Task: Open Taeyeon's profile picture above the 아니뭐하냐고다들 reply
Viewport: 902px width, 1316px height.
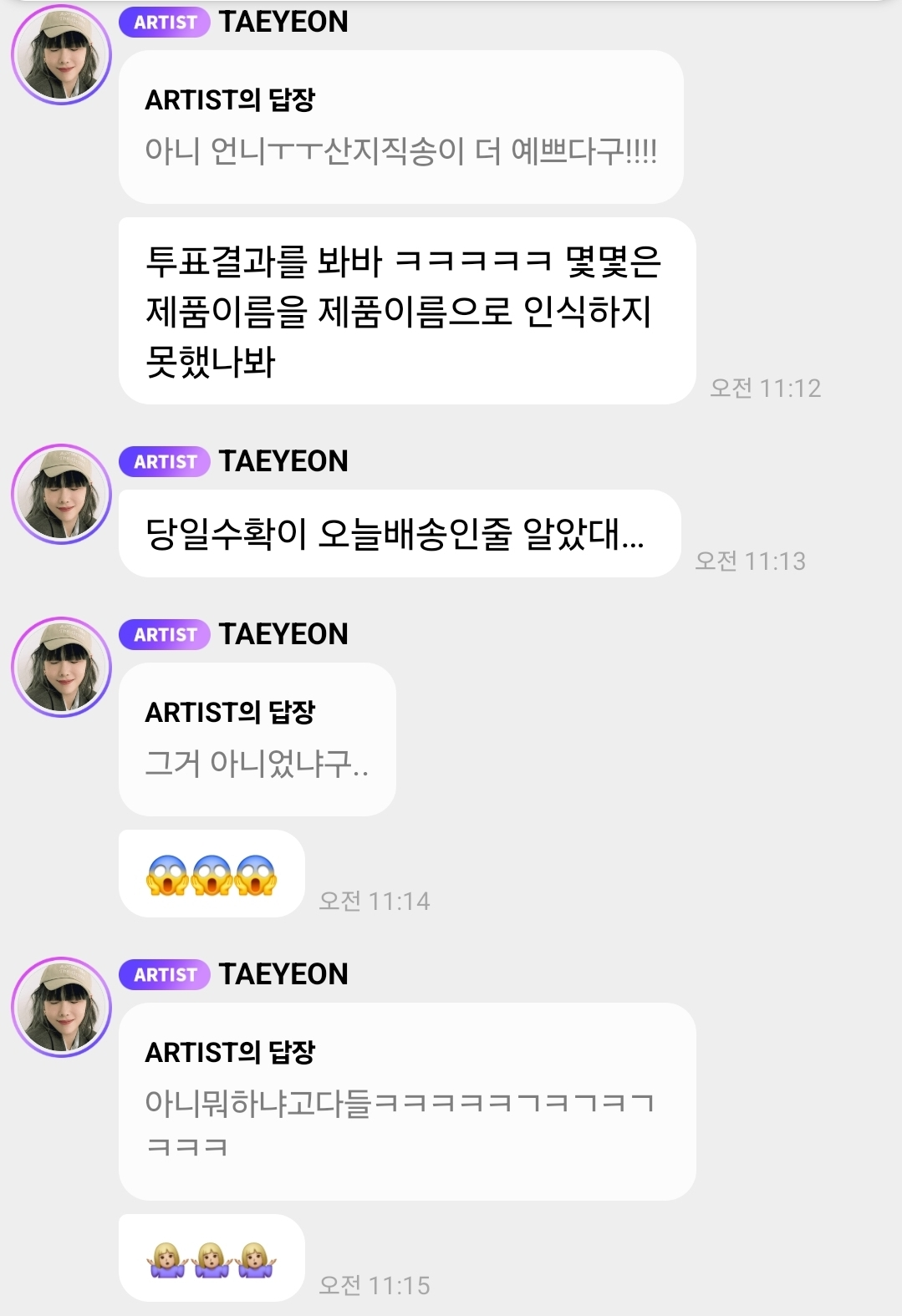Action: coord(61,1008)
